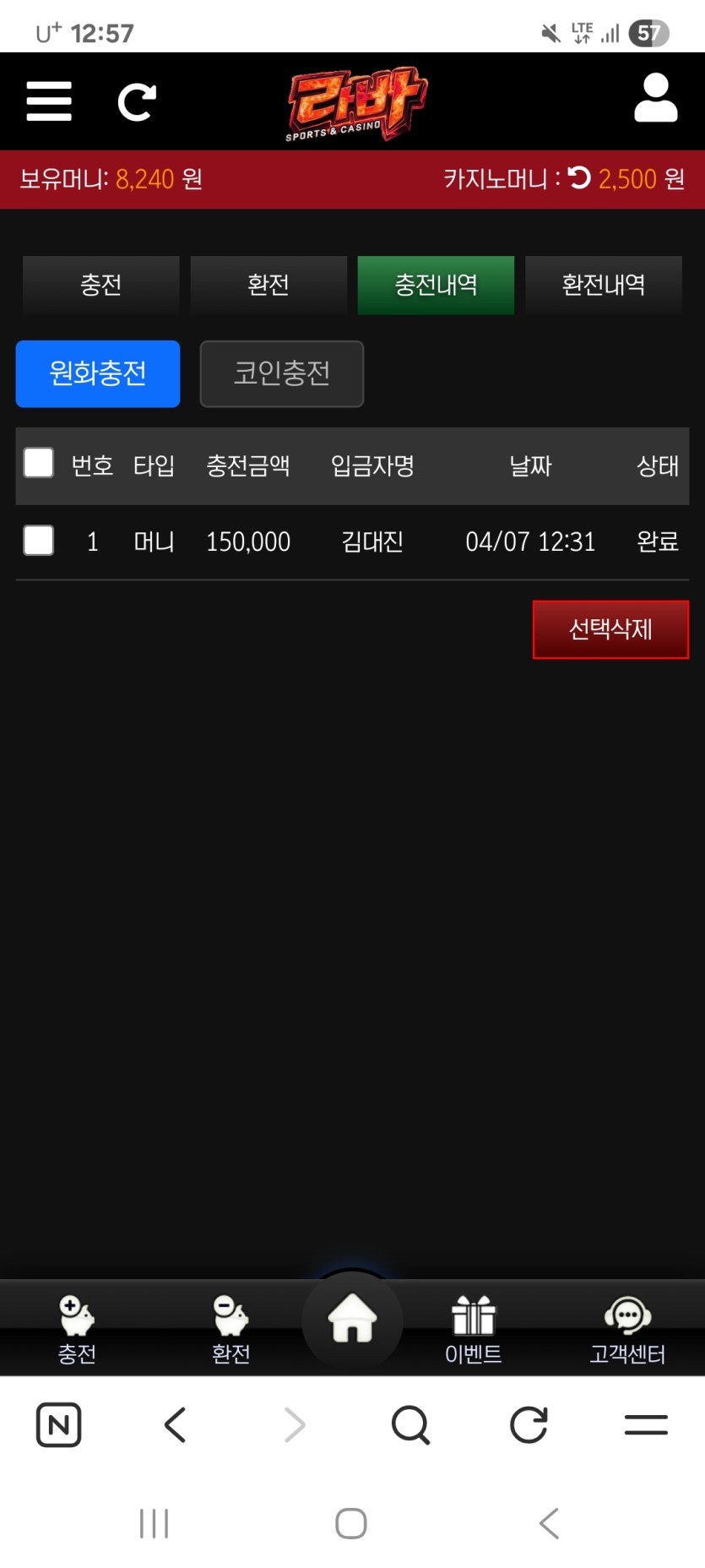705x1568 pixels.
Task: Return to home via the house icon
Action: pos(352,1319)
